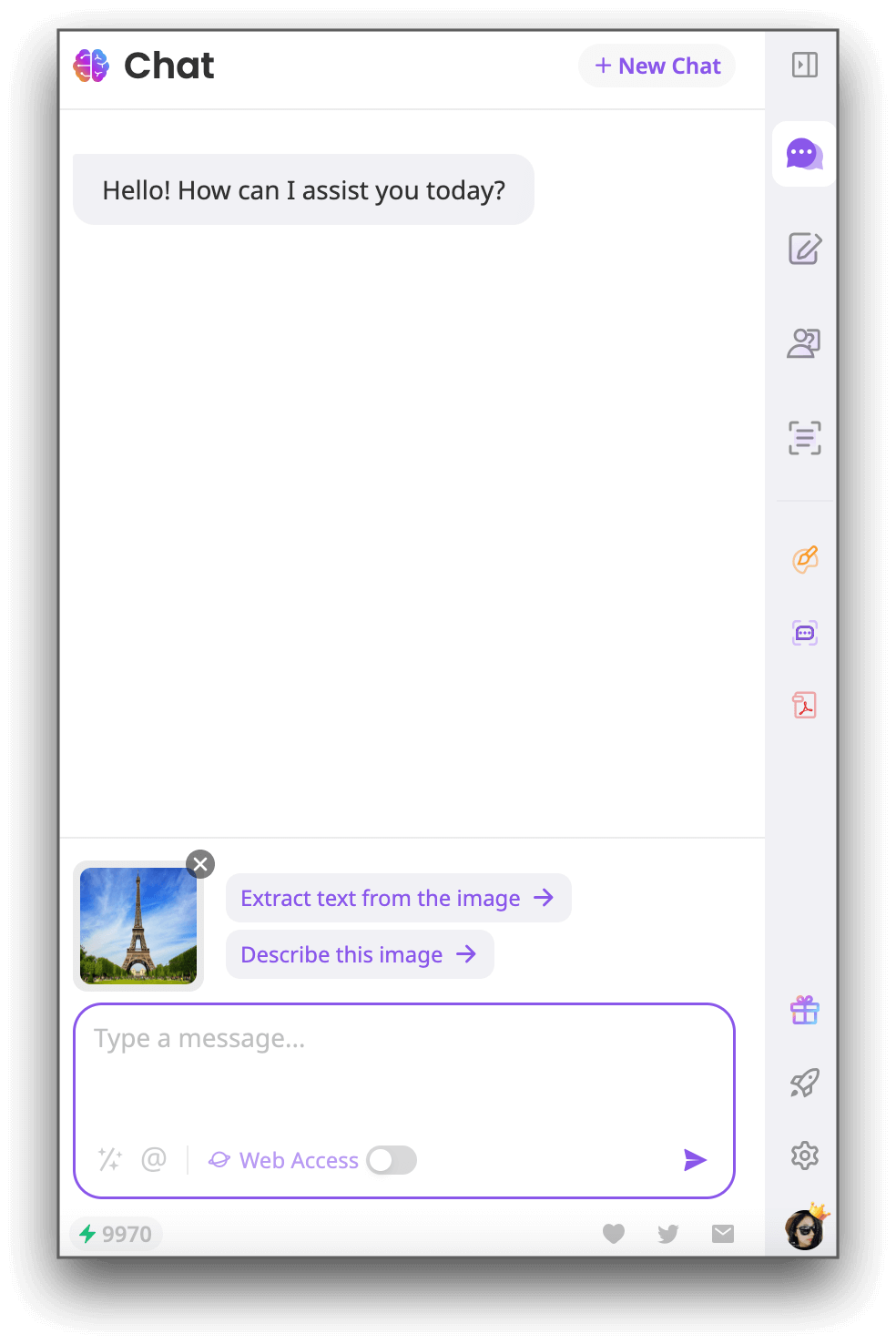Viewport: 896px width, 1344px height.
Task: Collapse the sidebar panel
Action: 804,65
